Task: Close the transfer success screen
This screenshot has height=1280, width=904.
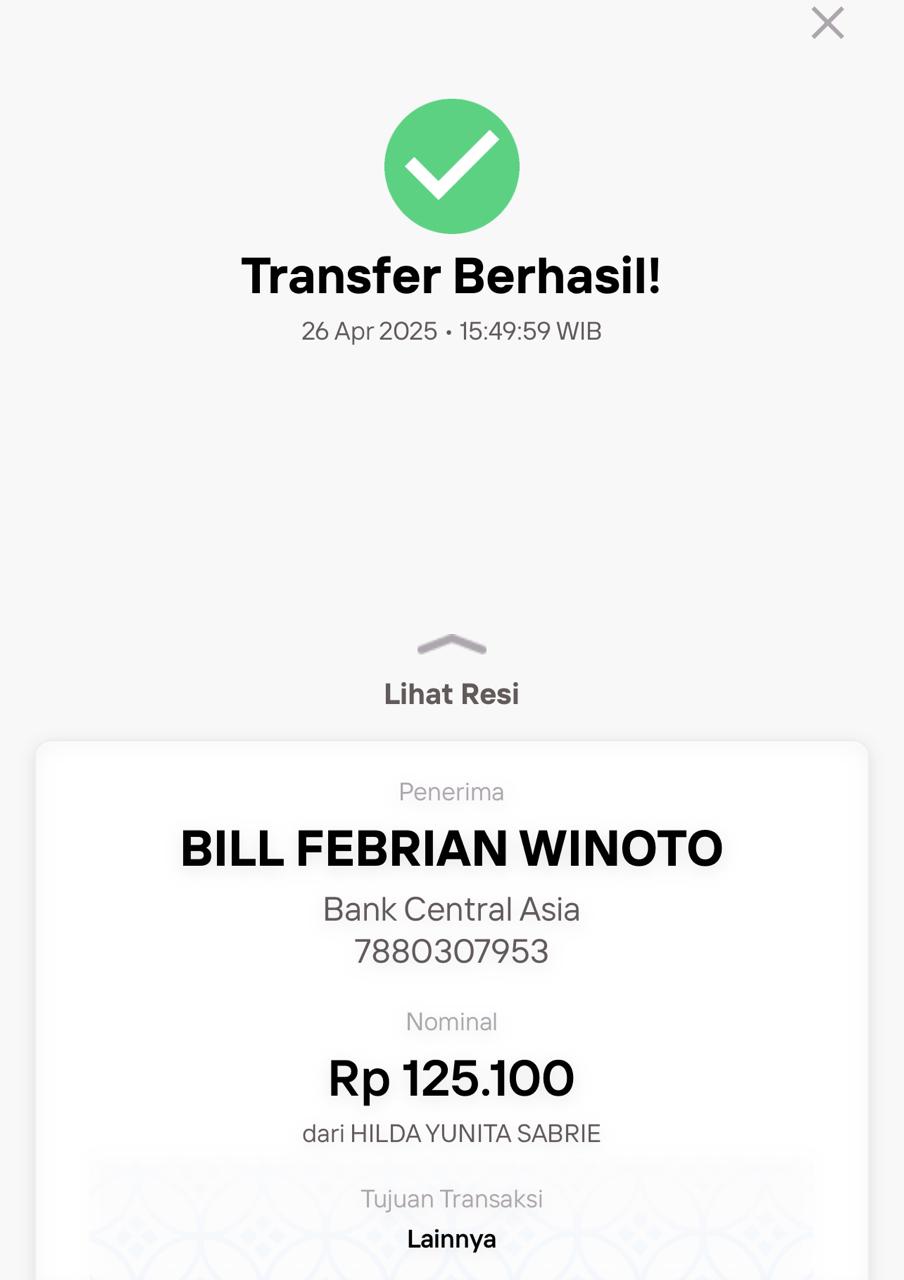Action: (827, 23)
